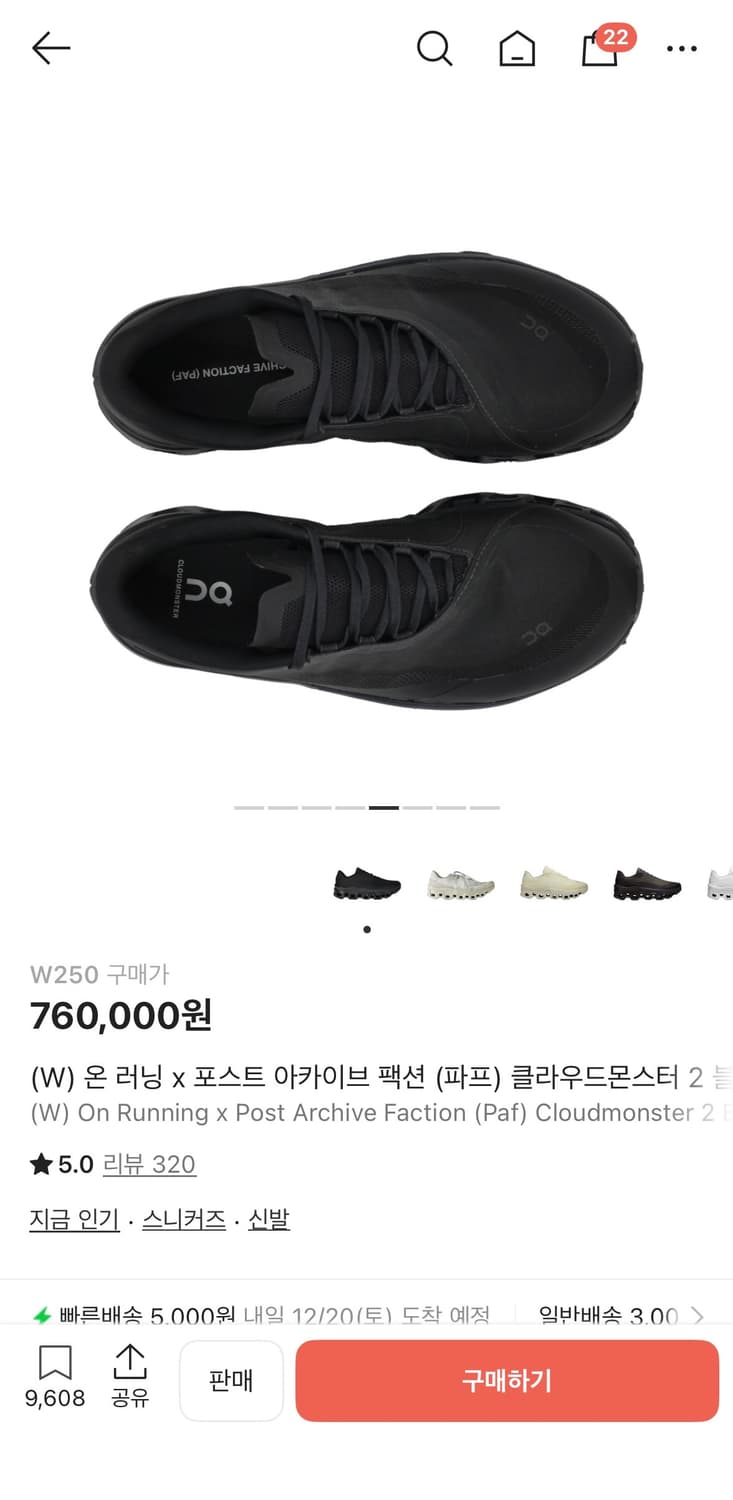Open more options via the ellipsis icon
This screenshot has width=733, height=1500.
tap(682, 48)
